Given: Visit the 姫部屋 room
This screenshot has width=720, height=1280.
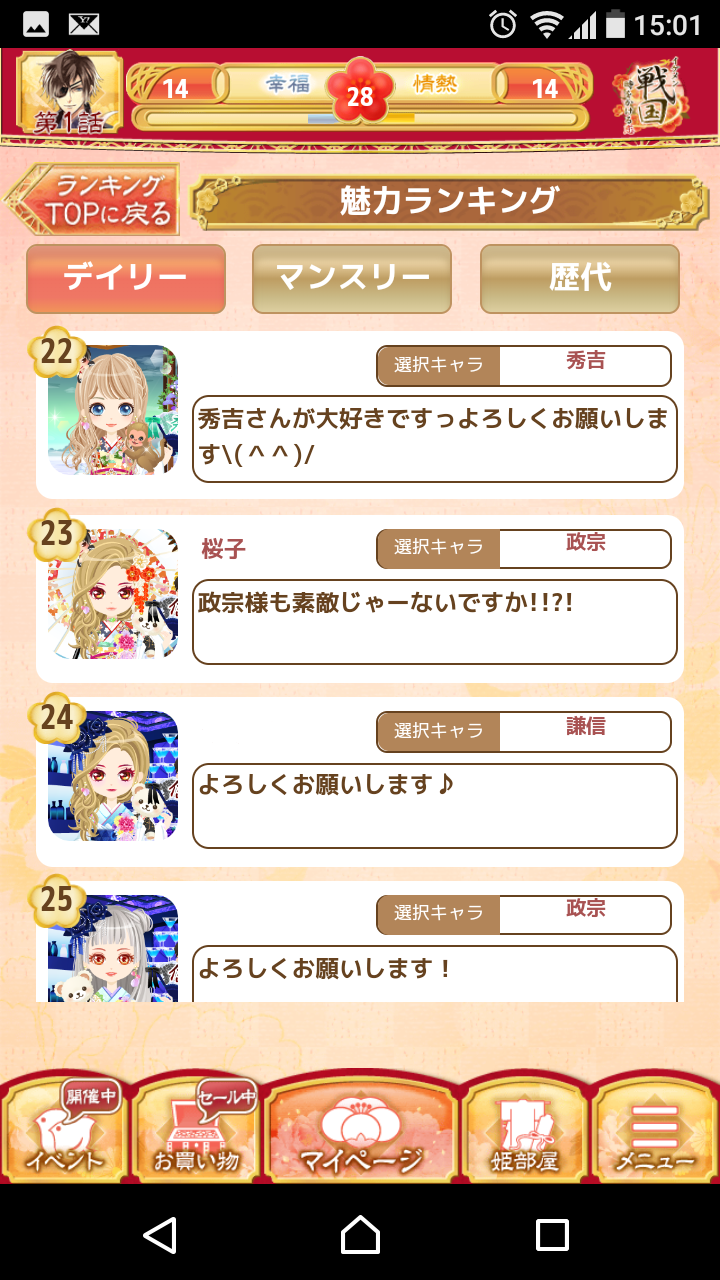Looking at the screenshot, I should [x=525, y=1130].
